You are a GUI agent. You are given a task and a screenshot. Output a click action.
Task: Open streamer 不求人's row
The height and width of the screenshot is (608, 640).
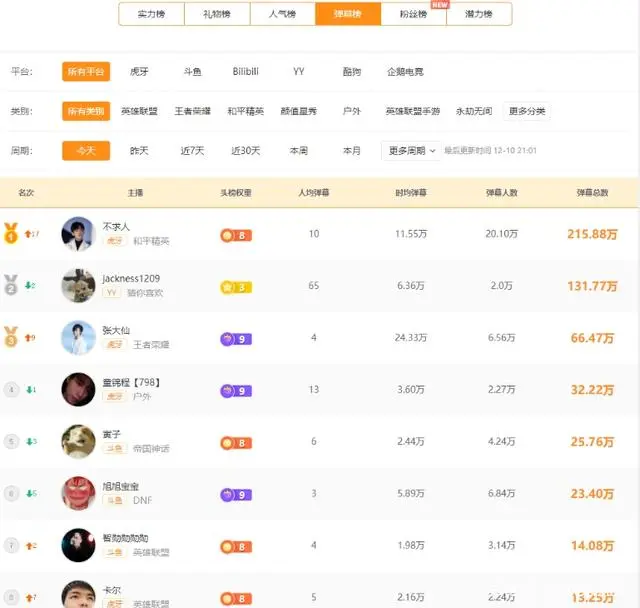[x=116, y=227]
